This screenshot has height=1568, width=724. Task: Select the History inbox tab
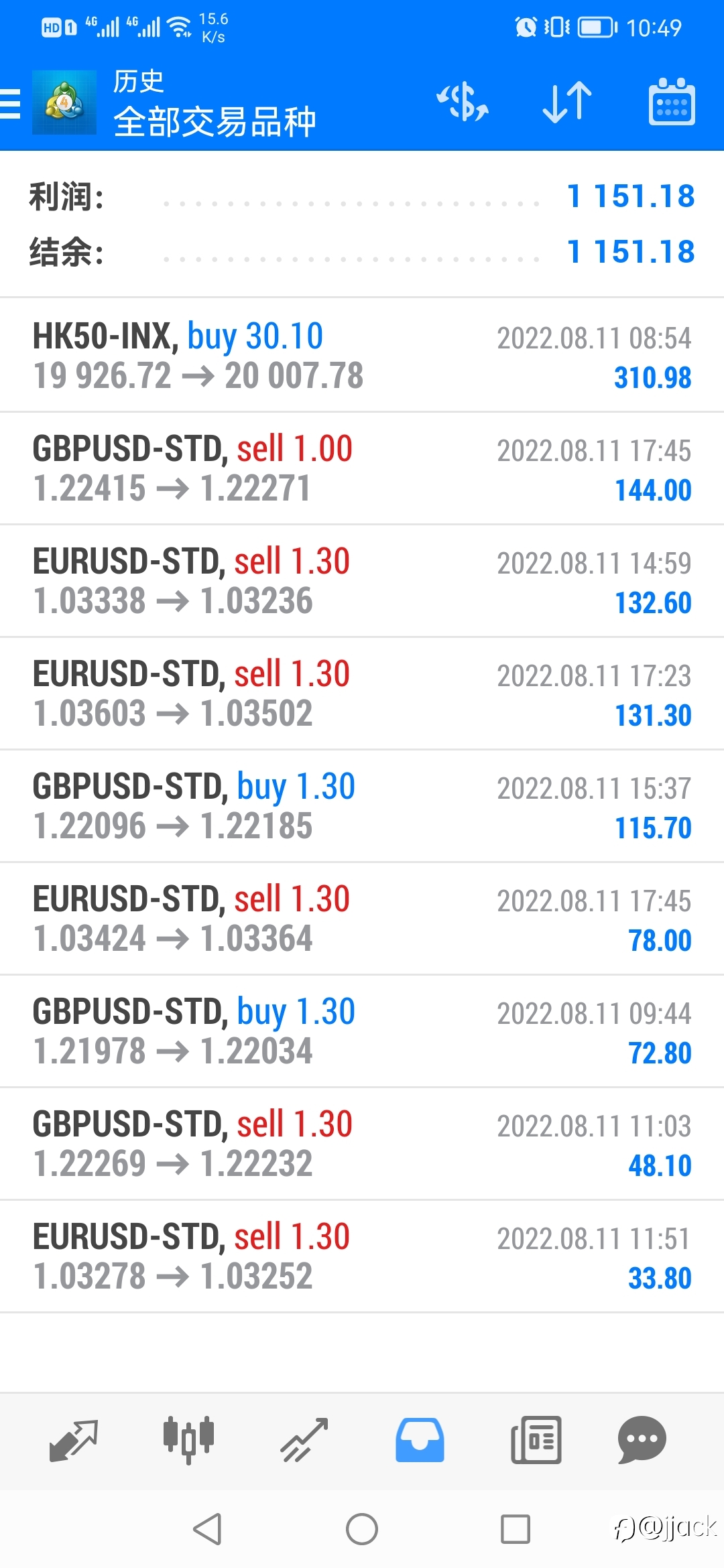click(x=420, y=1441)
